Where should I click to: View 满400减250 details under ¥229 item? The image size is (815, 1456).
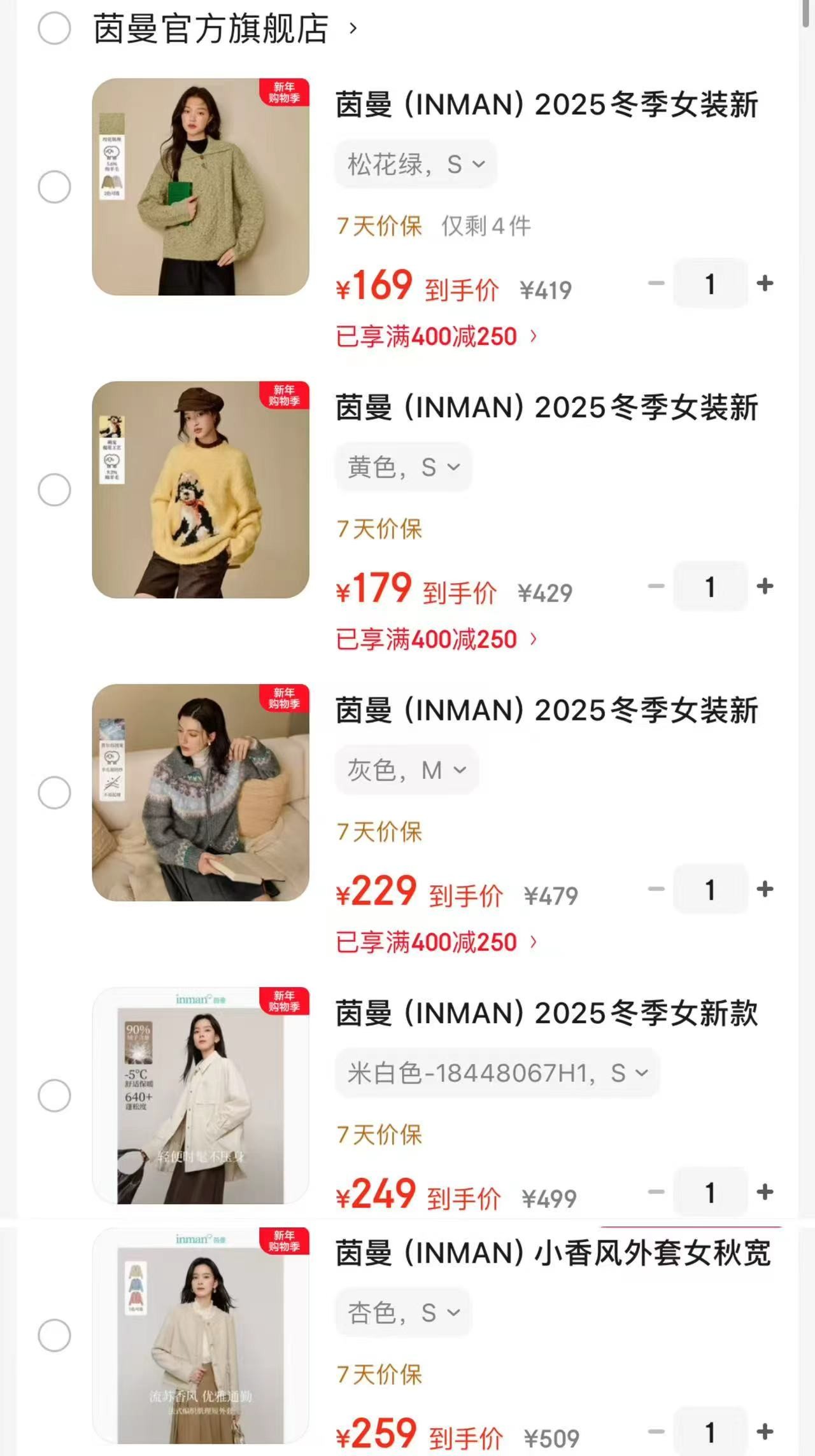coord(436,942)
